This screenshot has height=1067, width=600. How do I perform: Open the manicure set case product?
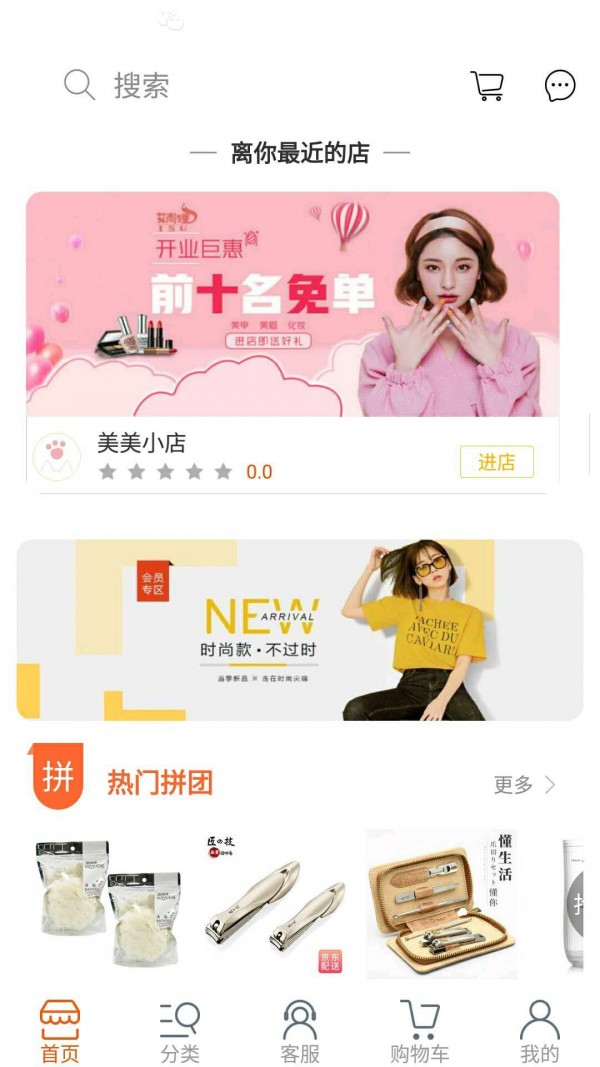[x=440, y=903]
